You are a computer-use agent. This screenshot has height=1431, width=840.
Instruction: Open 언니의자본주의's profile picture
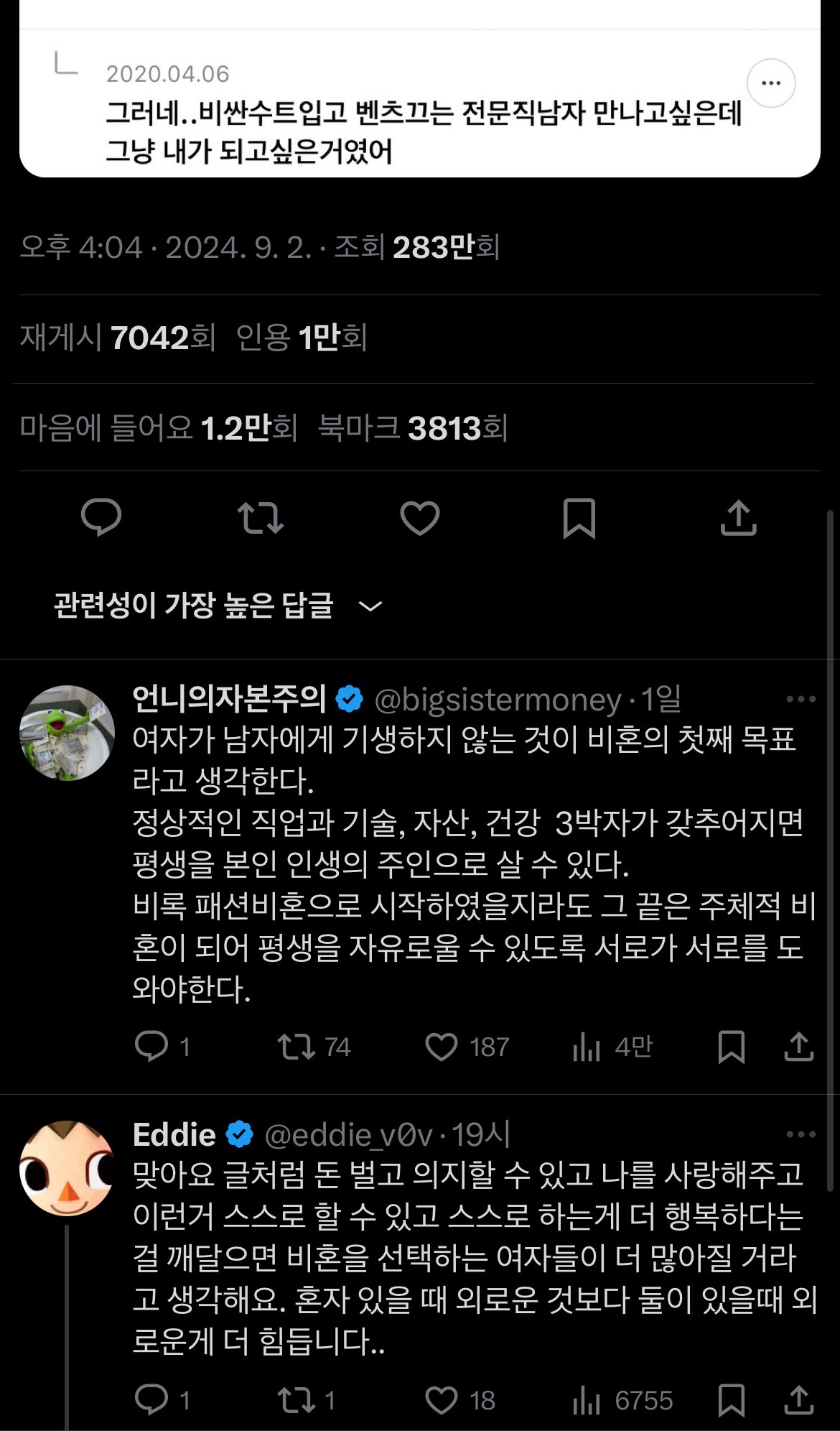[67, 733]
